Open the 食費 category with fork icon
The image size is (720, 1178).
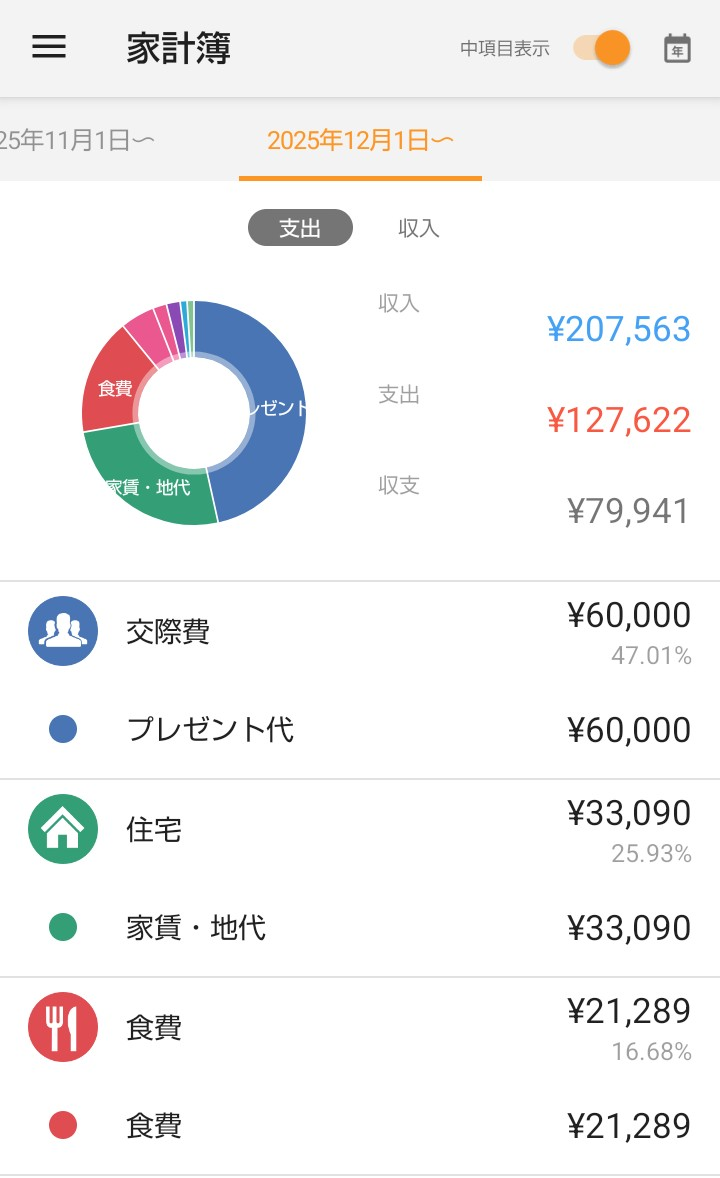[360, 1028]
